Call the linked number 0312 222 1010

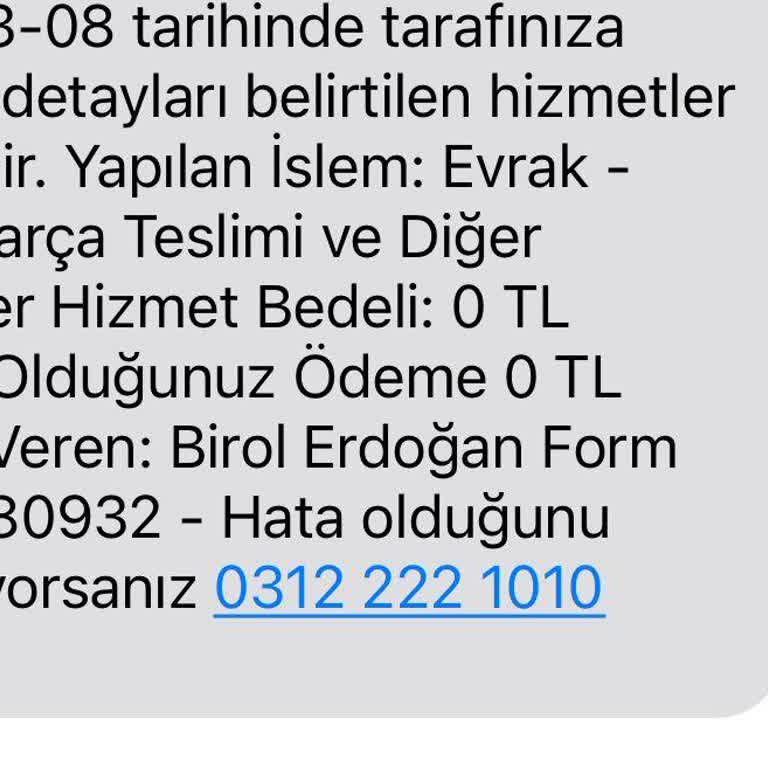(x=409, y=588)
